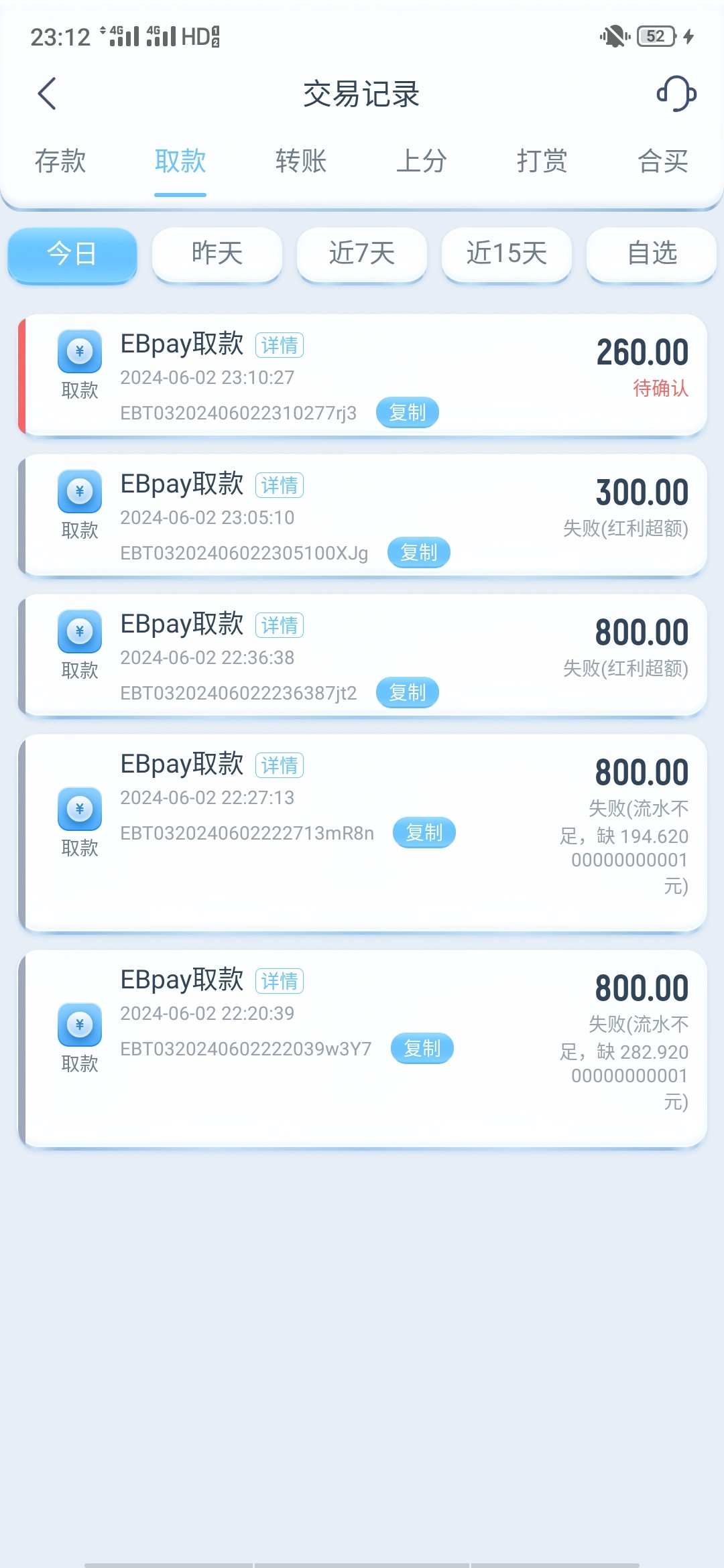Click the ¥ icon on the 22:27:13 record
Image resolution: width=724 pixels, height=1568 pixels.
click(79, 809)
